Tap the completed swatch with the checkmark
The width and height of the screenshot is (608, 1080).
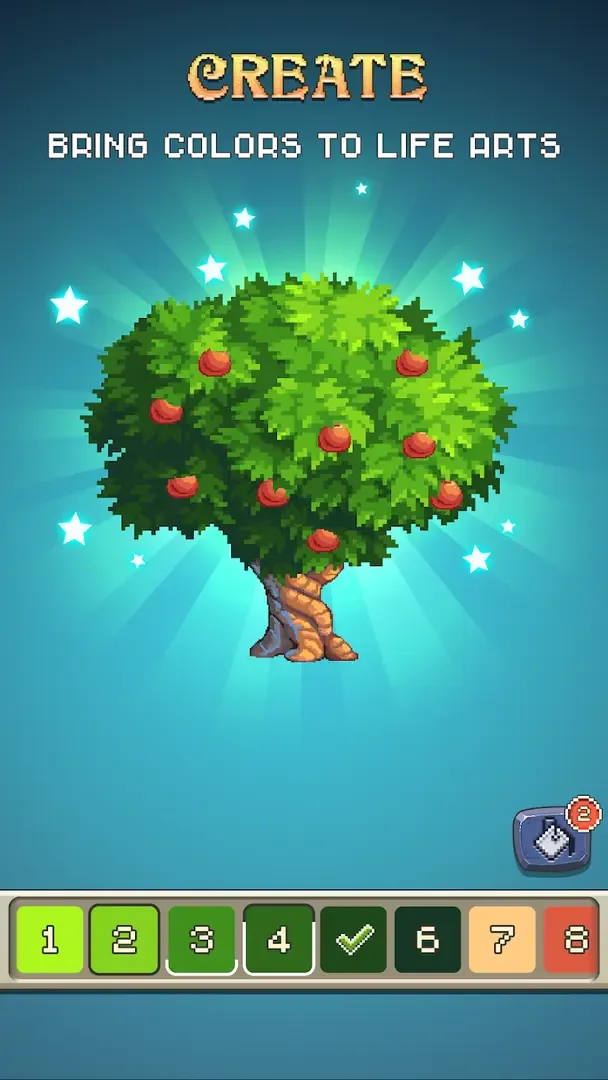click(353, 940)
